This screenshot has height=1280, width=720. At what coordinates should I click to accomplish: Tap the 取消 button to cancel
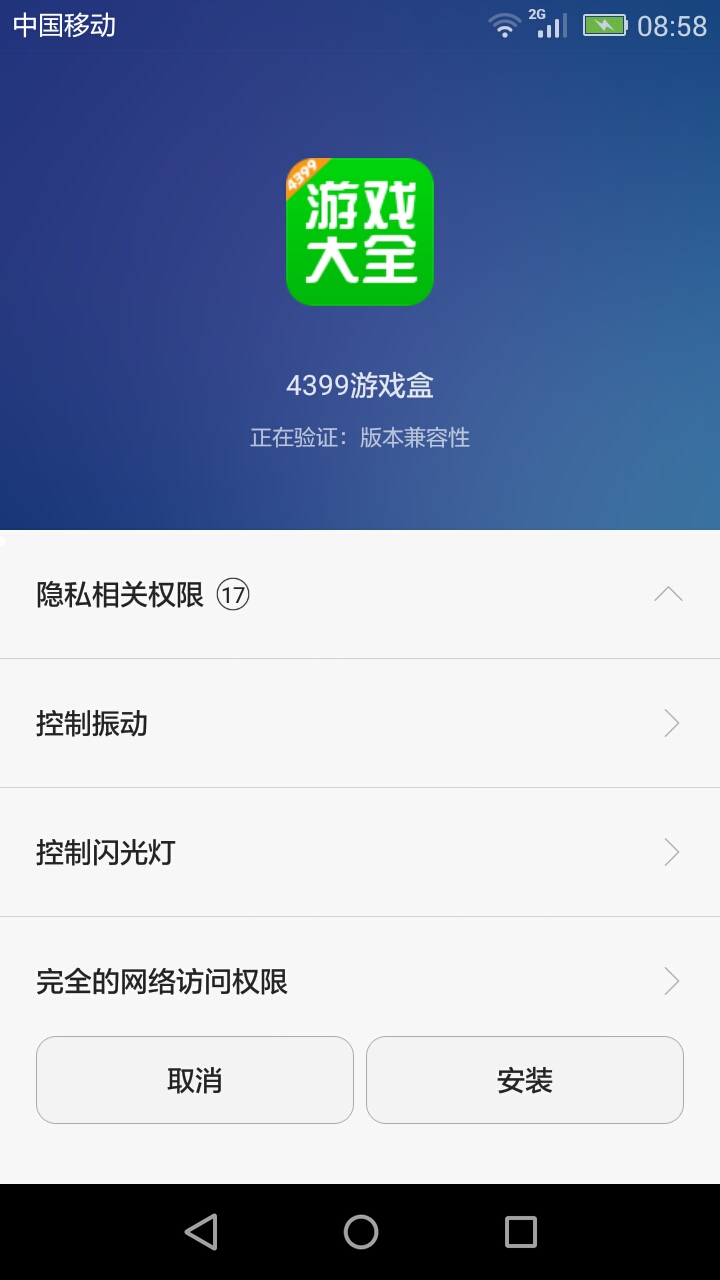click(x=194, y=1080)
